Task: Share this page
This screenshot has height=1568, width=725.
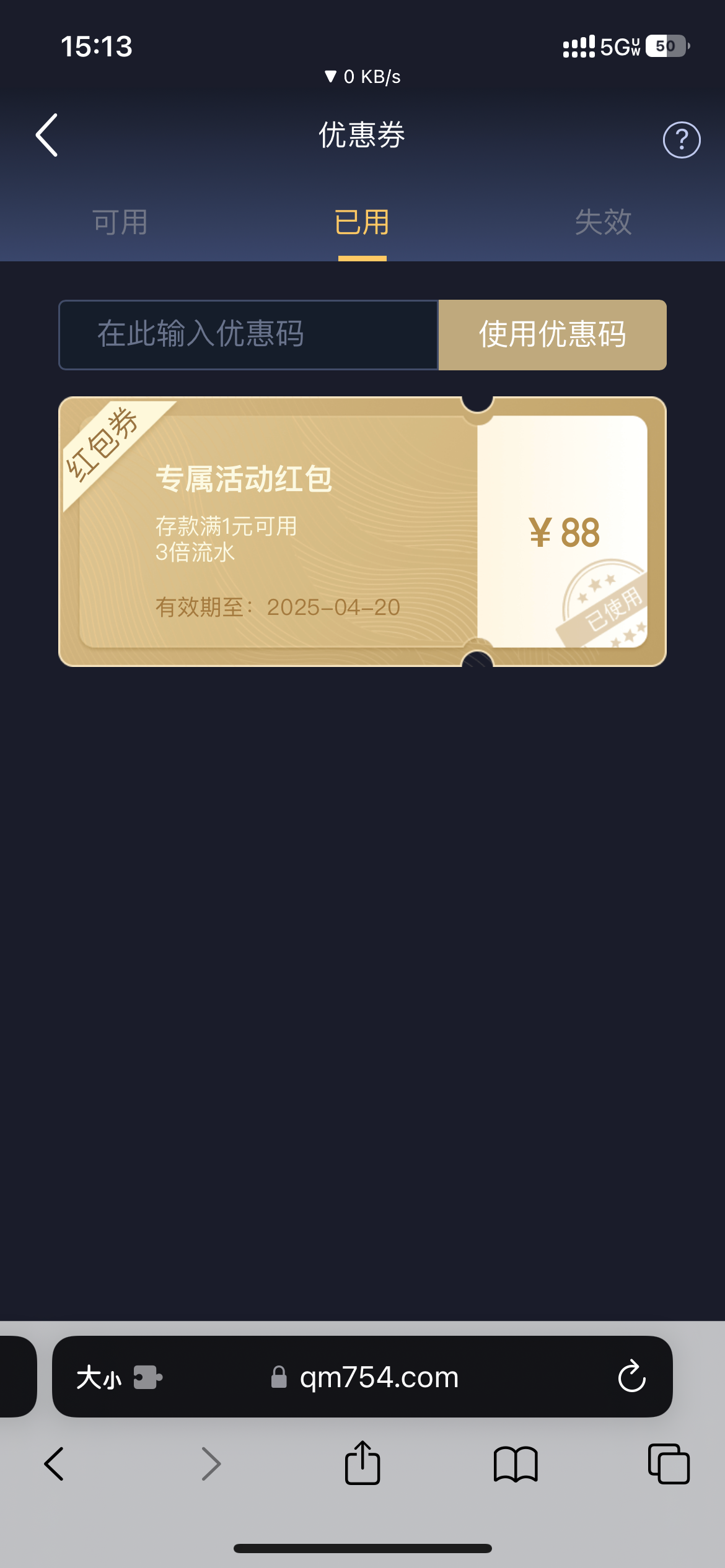Action: point(362,1464)
